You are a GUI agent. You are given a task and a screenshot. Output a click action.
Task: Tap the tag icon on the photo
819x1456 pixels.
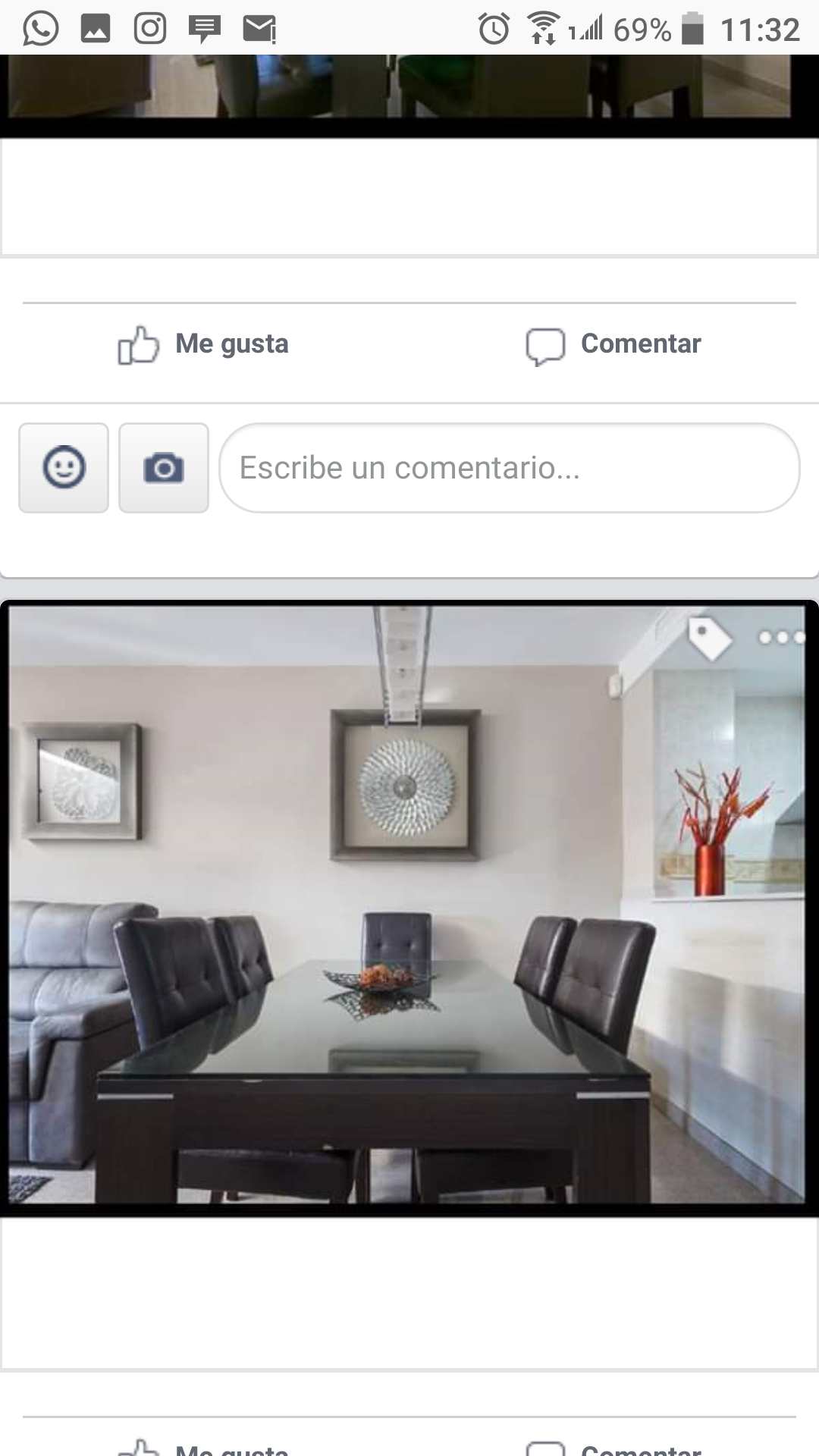(708, 637)
